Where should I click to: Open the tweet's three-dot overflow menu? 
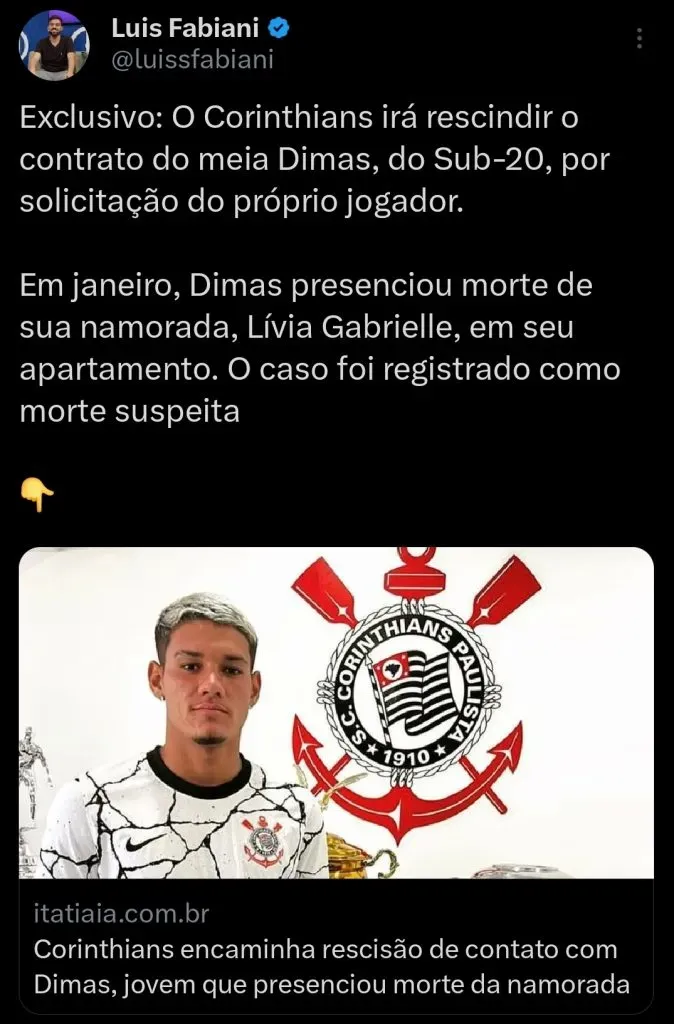[641, 39]
